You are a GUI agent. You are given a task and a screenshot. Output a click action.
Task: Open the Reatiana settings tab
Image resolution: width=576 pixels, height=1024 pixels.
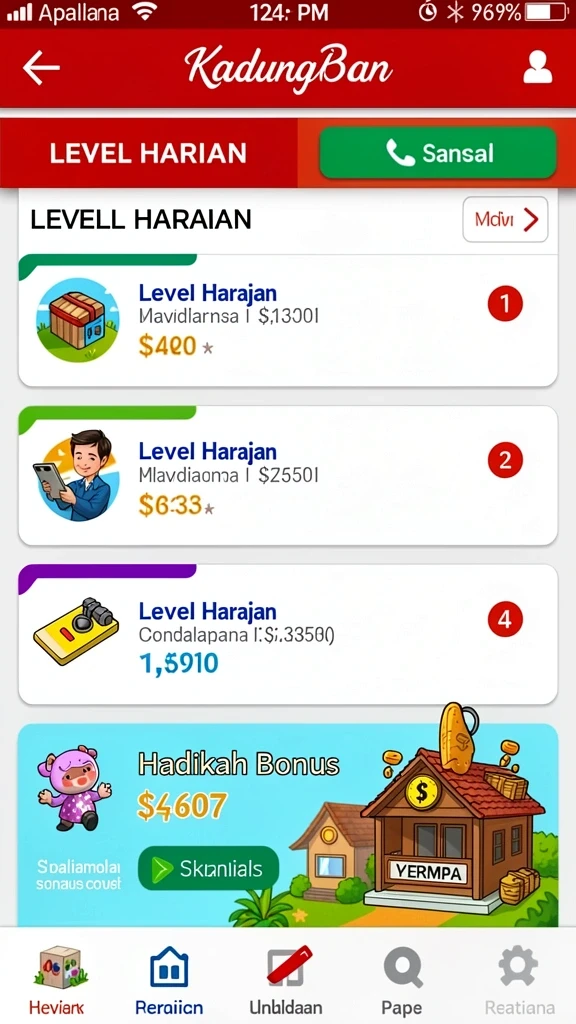pos(519,980)
